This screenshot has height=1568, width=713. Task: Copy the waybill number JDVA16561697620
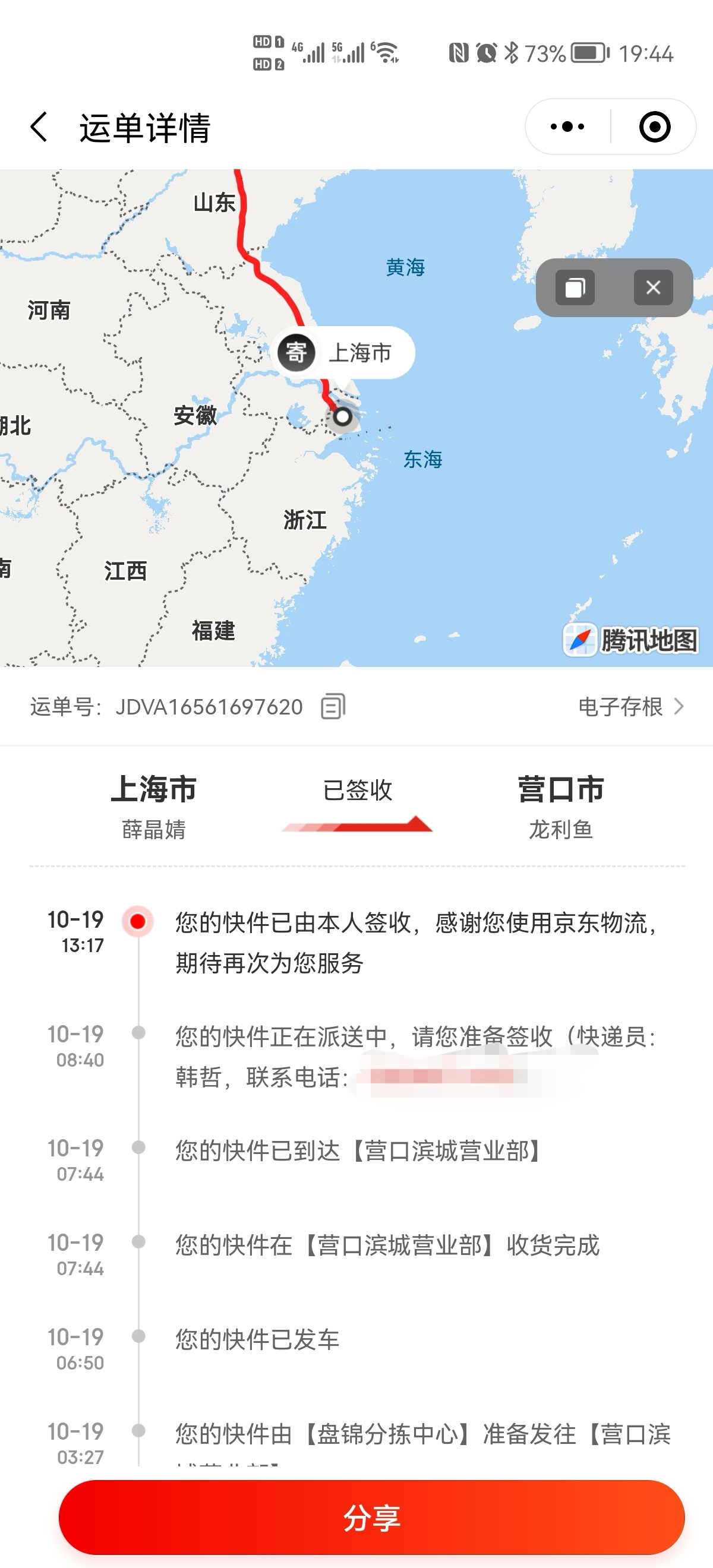tap(333, 706)
